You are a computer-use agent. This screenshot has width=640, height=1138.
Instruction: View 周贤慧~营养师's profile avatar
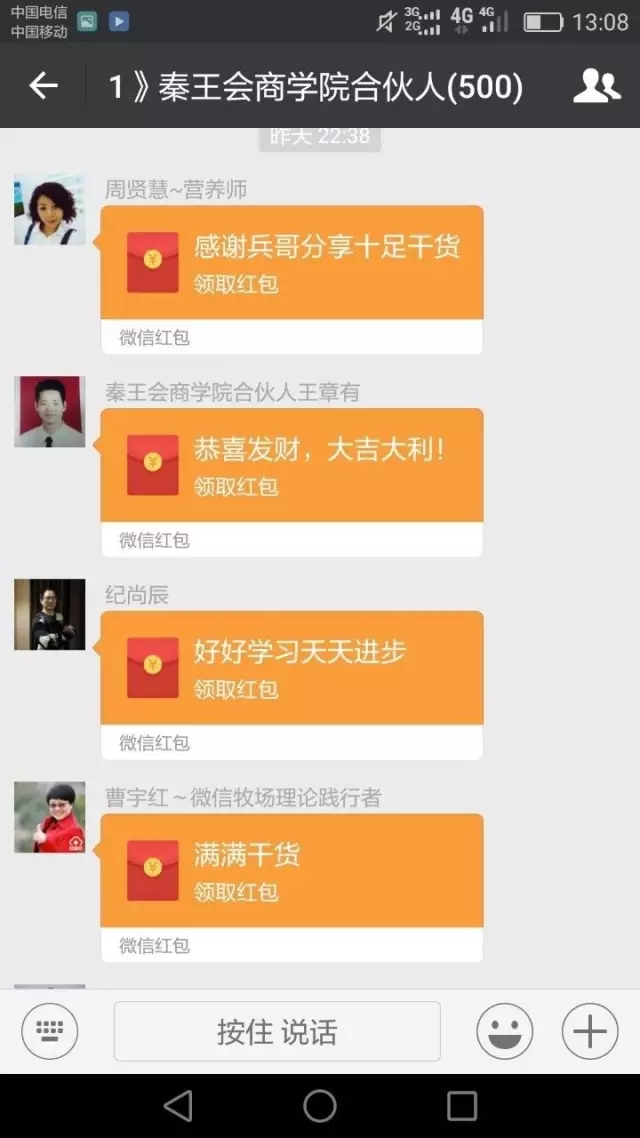[x=49, y=209]
